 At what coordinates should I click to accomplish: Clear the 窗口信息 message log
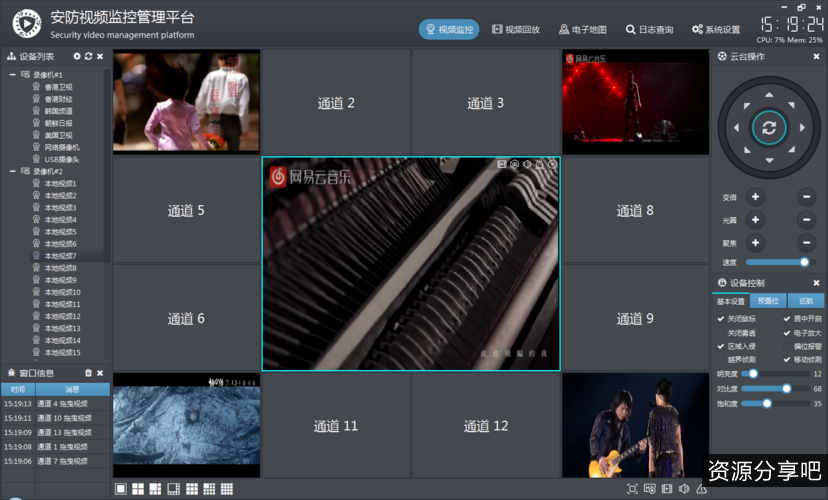(x=88, y=372)
